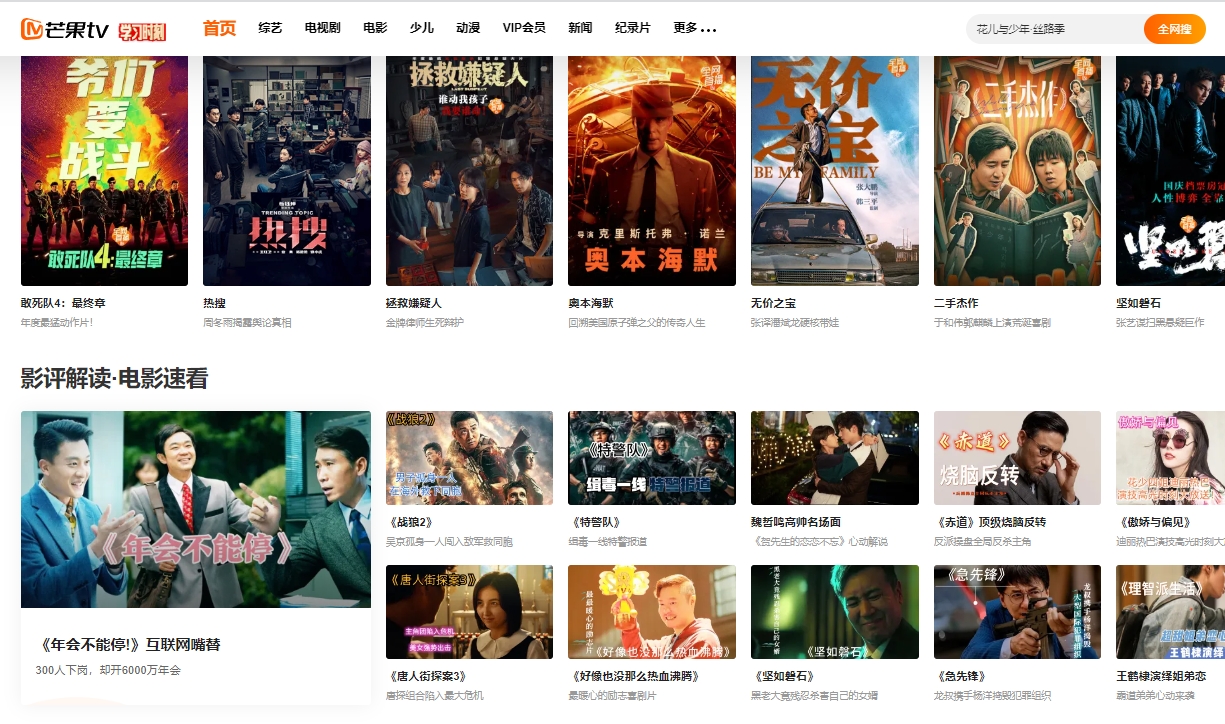Tap the 全网搜 search button
Screen dimensions: 1225x724
[1174, 29]
